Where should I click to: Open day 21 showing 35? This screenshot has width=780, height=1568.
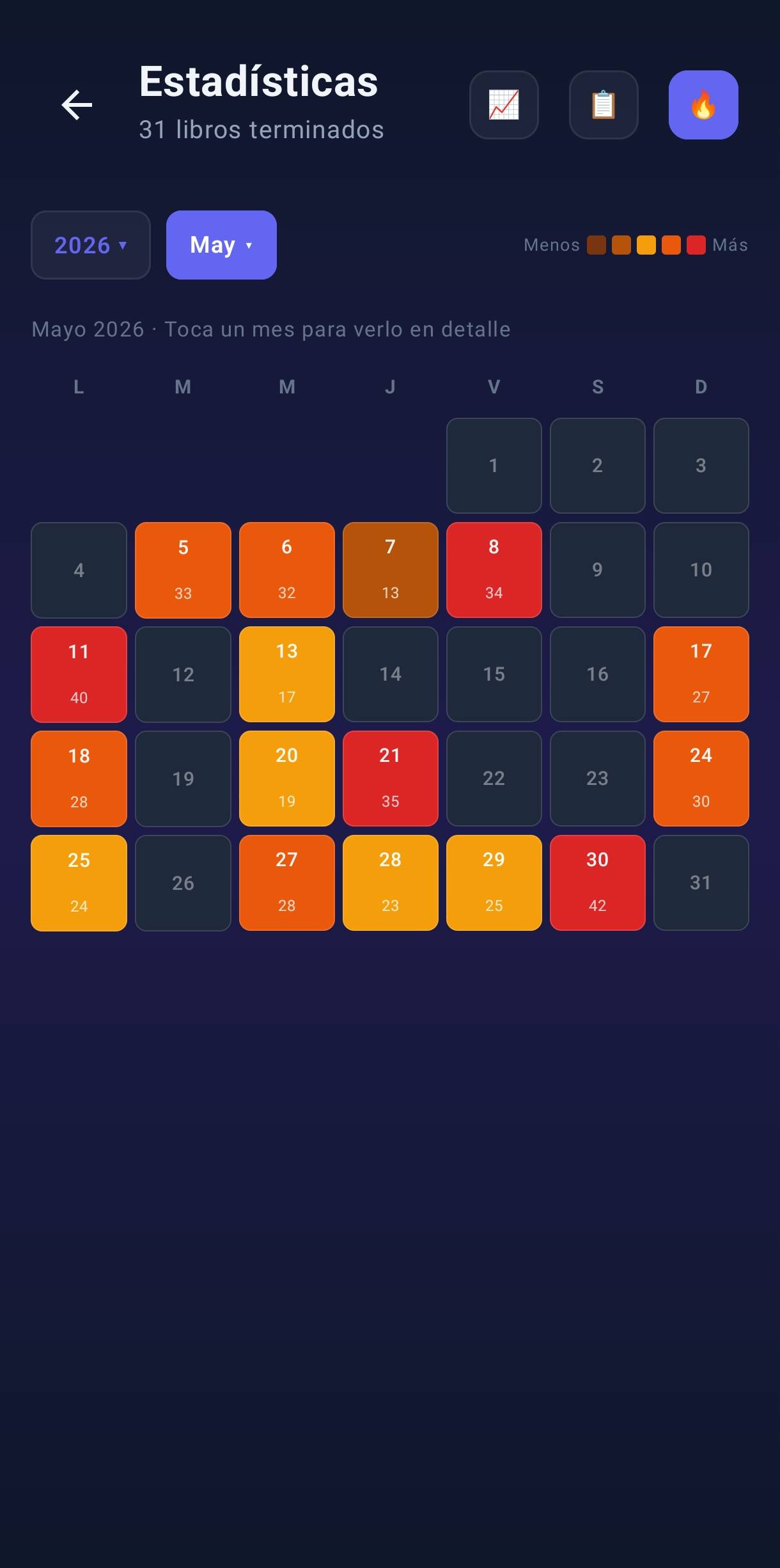pos(390,779)
